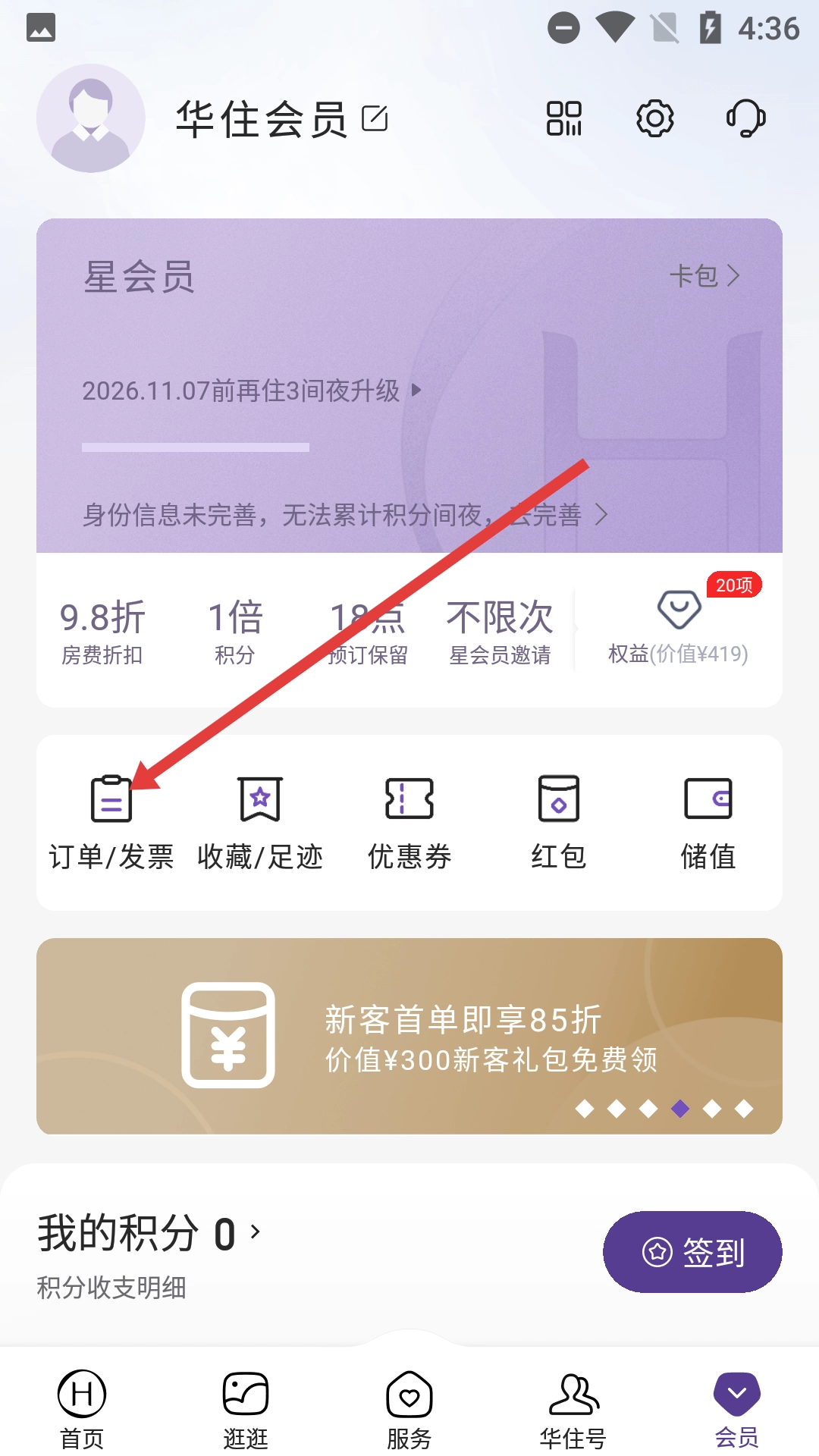Open 红包 red packets

[x=559, y=823]
